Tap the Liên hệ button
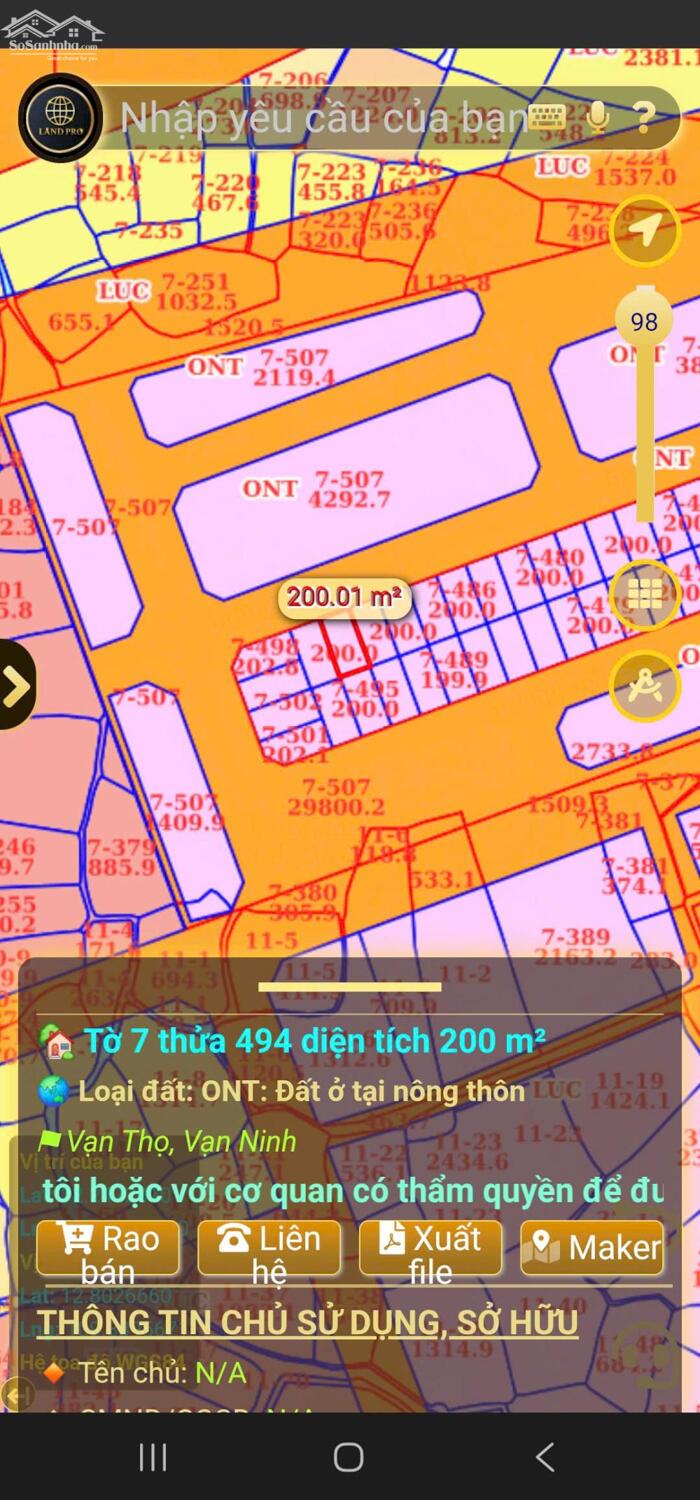This screenshot has height=1500, width=700. click(269, 1248)
